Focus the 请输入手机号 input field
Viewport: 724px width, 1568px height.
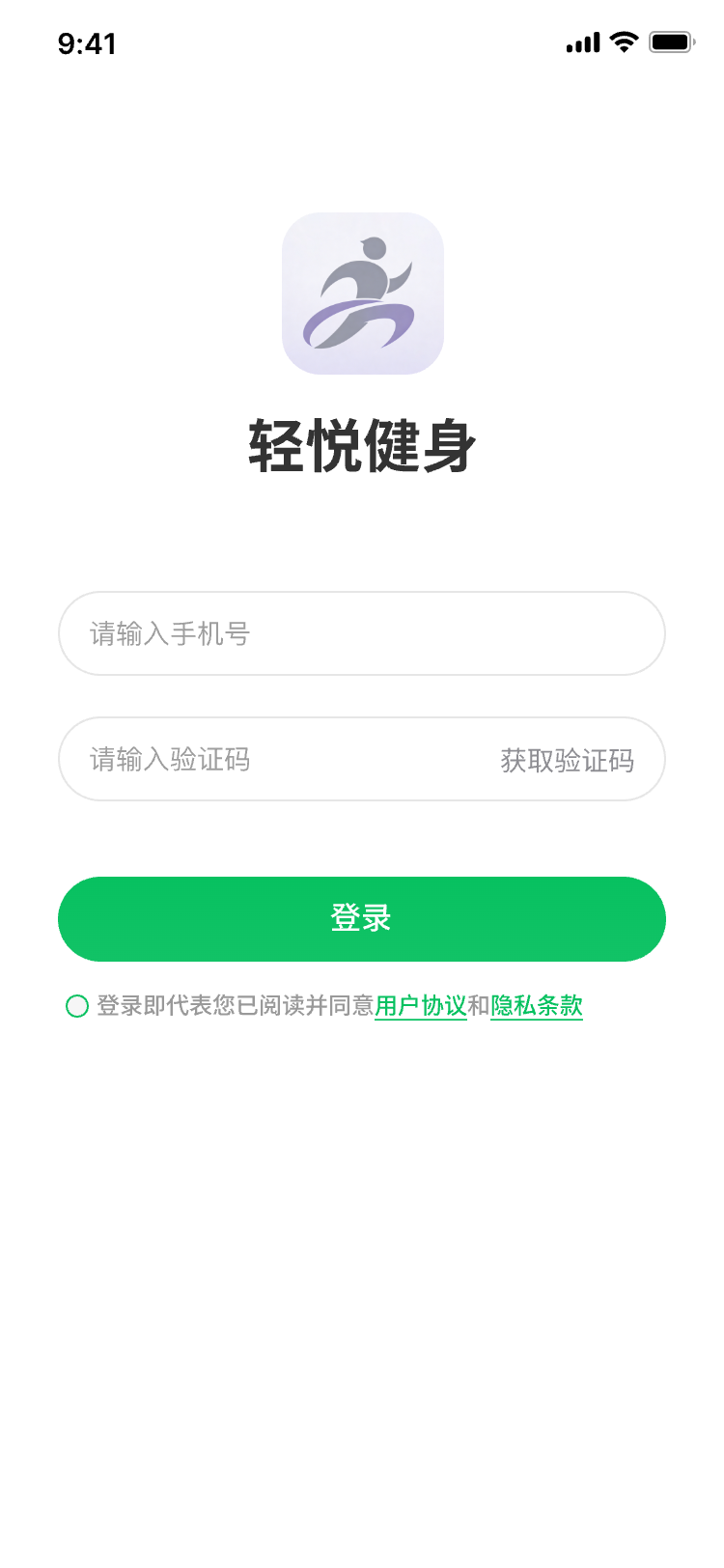(361, 633)
